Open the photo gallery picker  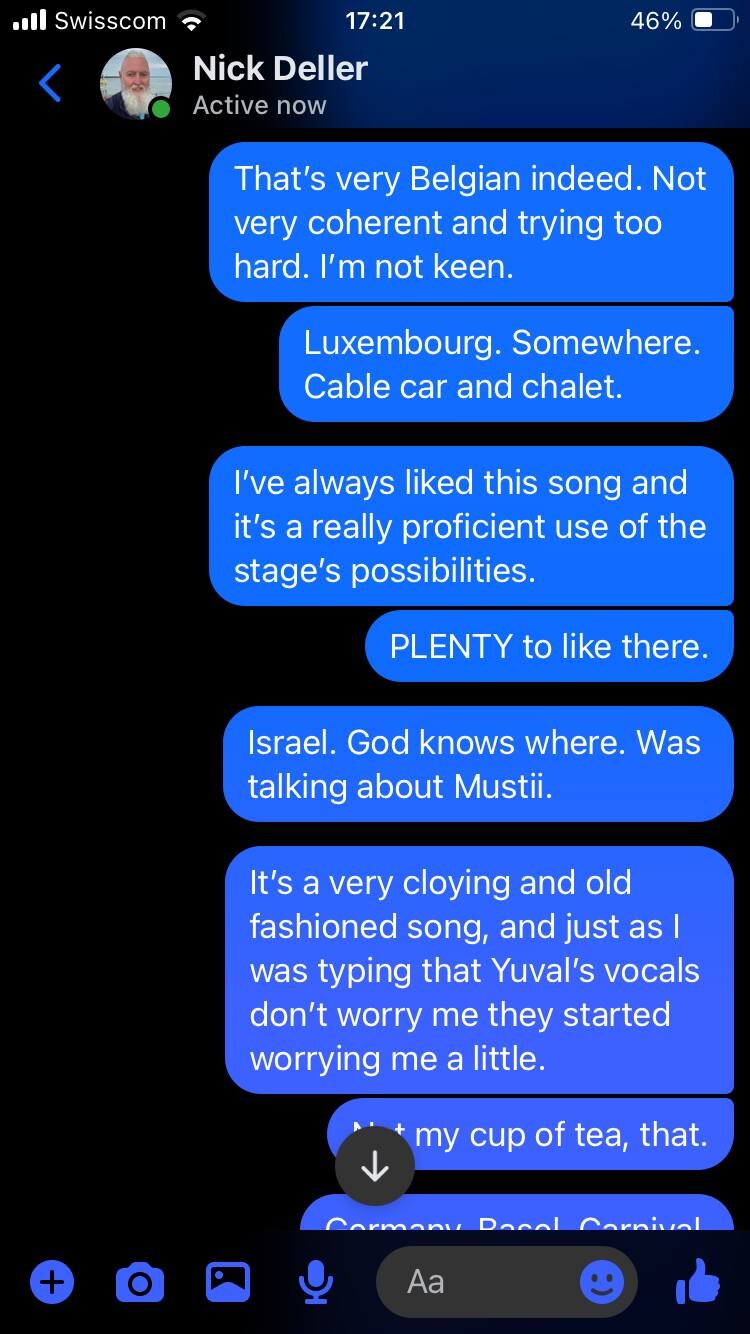coord(228,1281)
